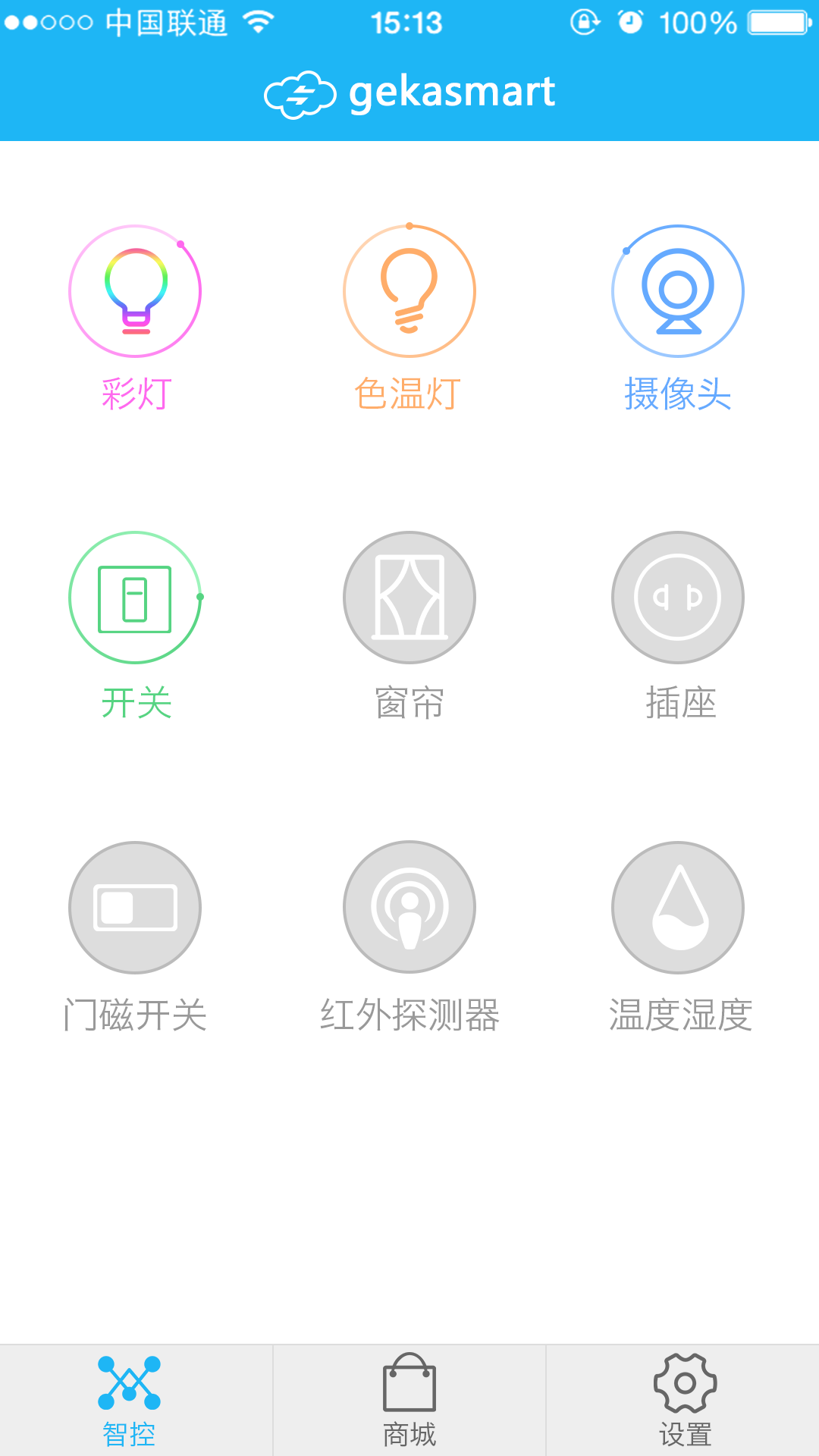The width and height of the screenshot is (819, 1456).
Task: Switch to the 商城 store tab
Action: coord(409,1400)
